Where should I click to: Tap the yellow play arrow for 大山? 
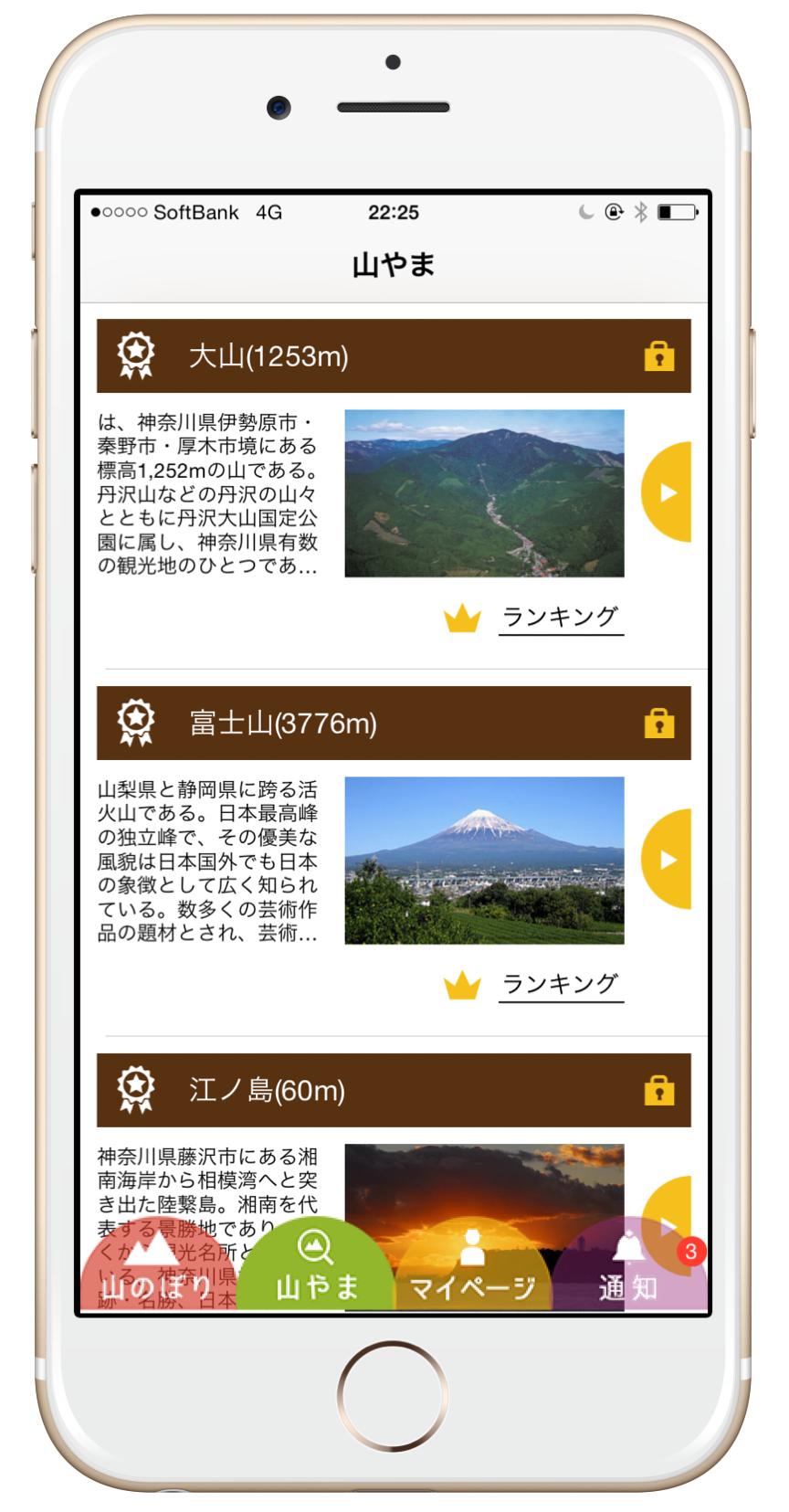tap(667, 492)
